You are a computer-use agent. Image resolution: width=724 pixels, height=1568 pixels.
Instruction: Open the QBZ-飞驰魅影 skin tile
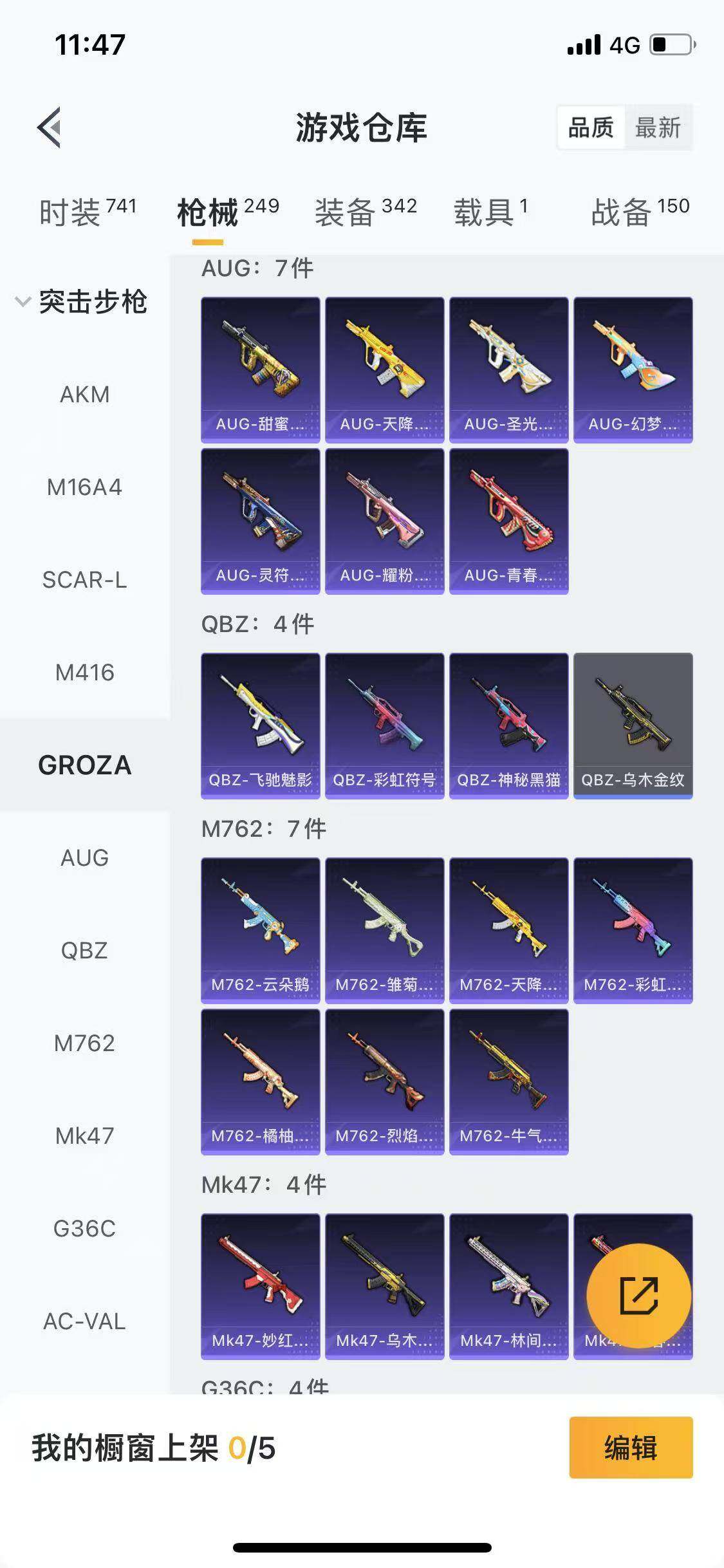[260, 725]
